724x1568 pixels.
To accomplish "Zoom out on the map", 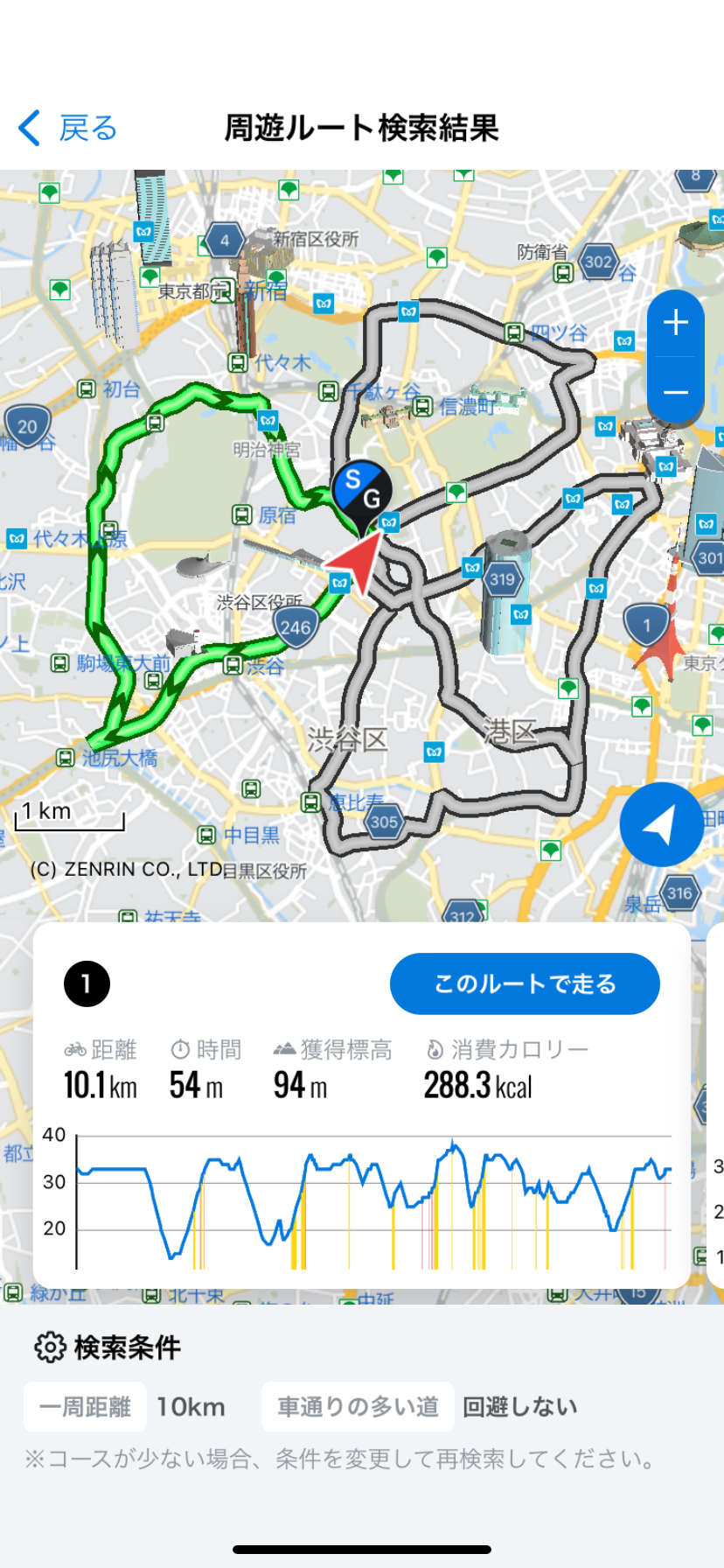I will coord(675,392).
